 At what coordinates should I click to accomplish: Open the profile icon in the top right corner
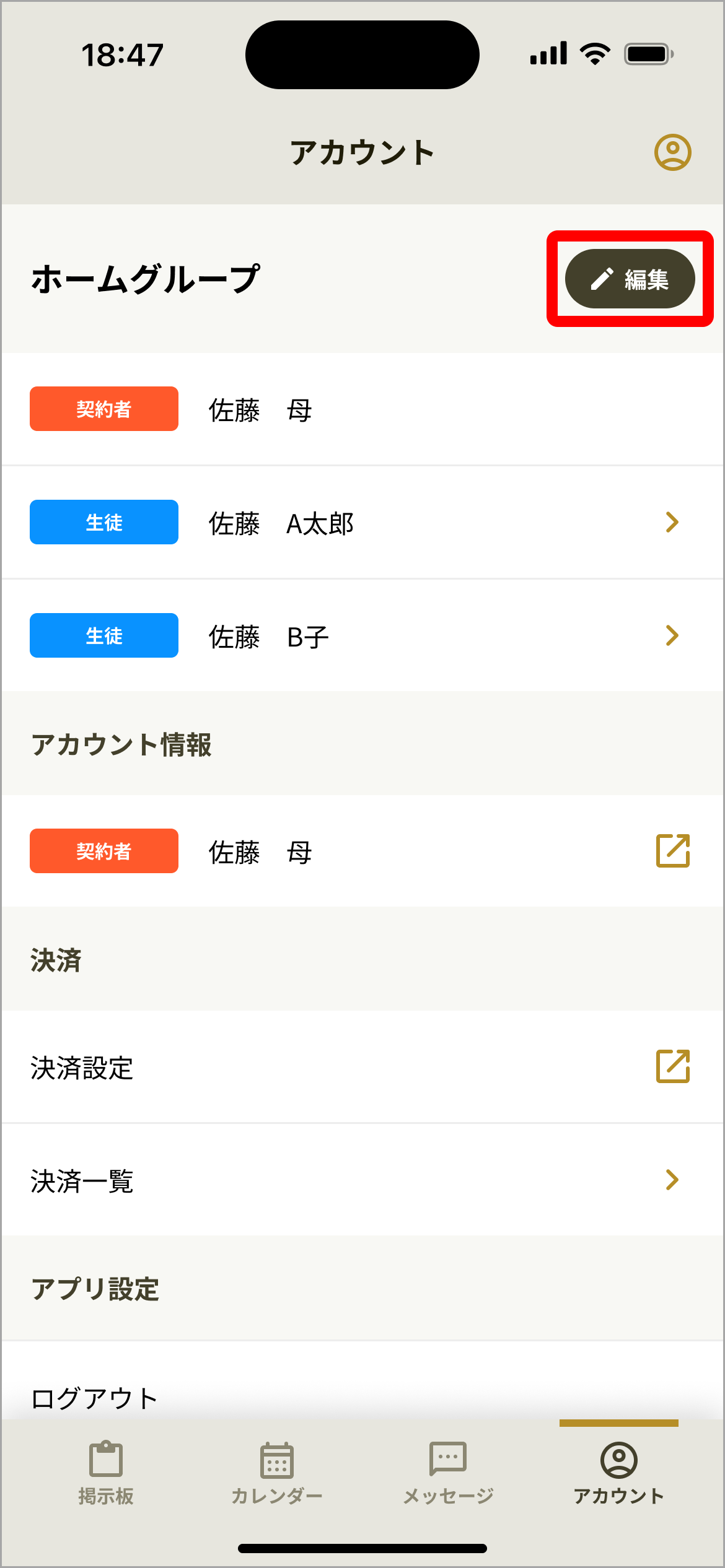click(672, 152)
